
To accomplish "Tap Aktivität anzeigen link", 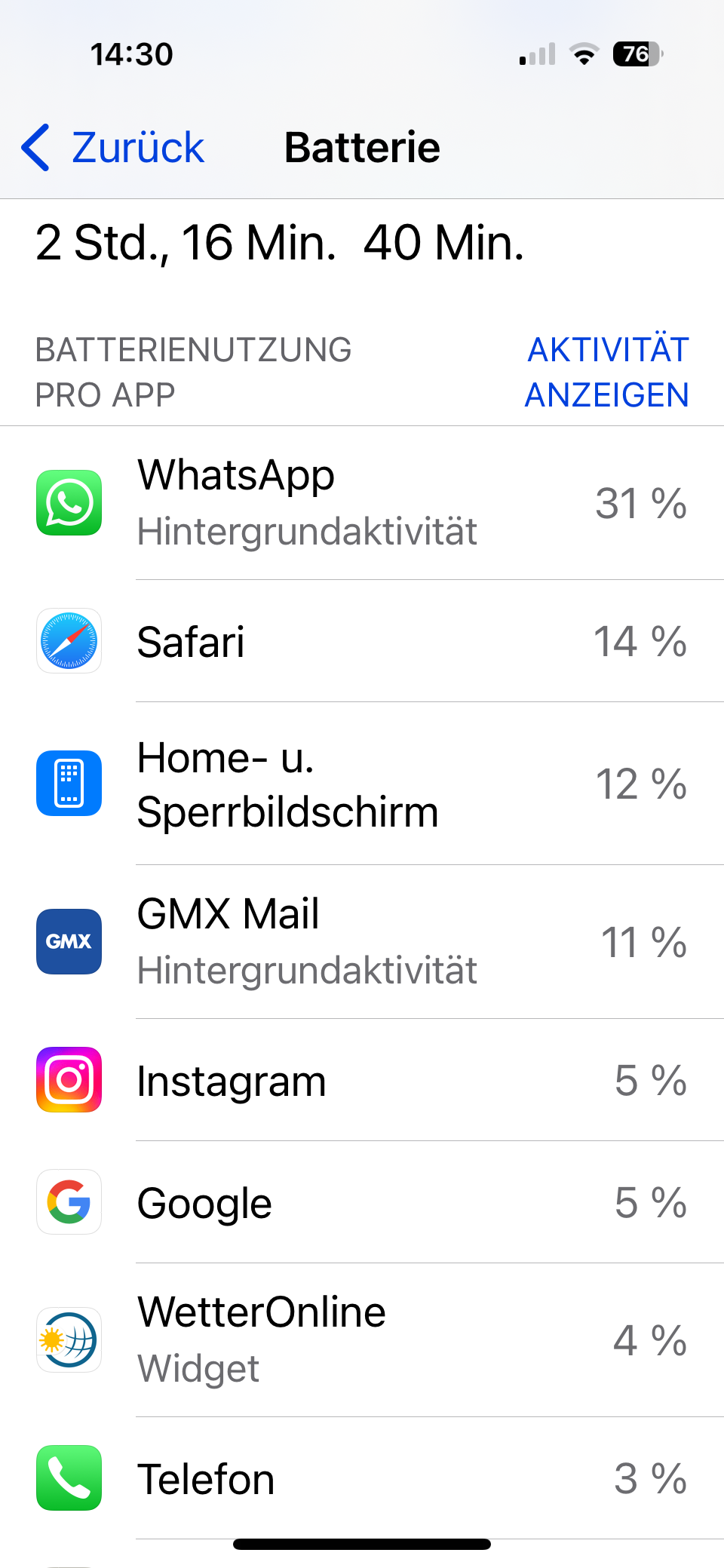I will coord(607,372).
